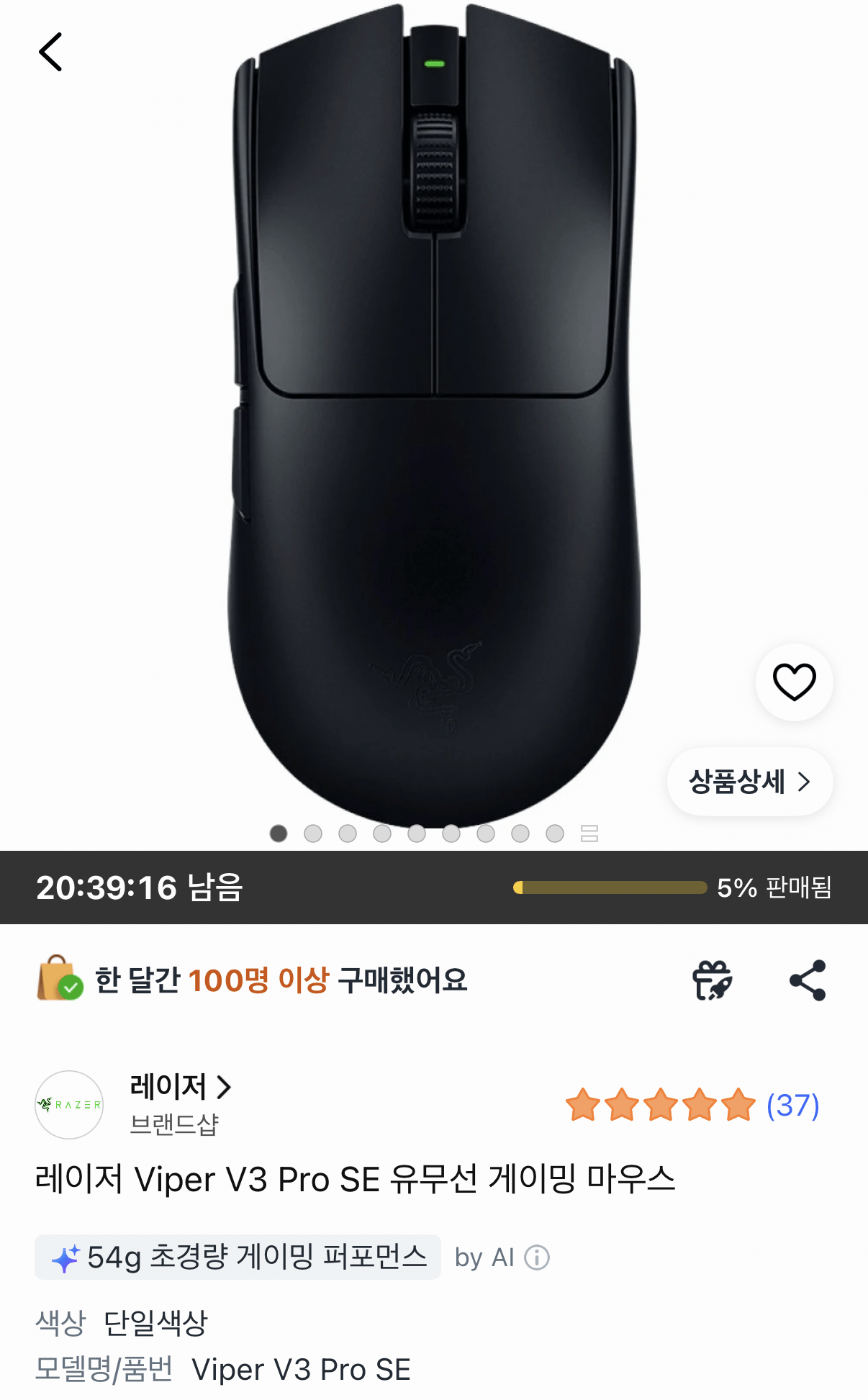
Task: Select the fifth carousel dot indicator
Action: coord(418,832)
